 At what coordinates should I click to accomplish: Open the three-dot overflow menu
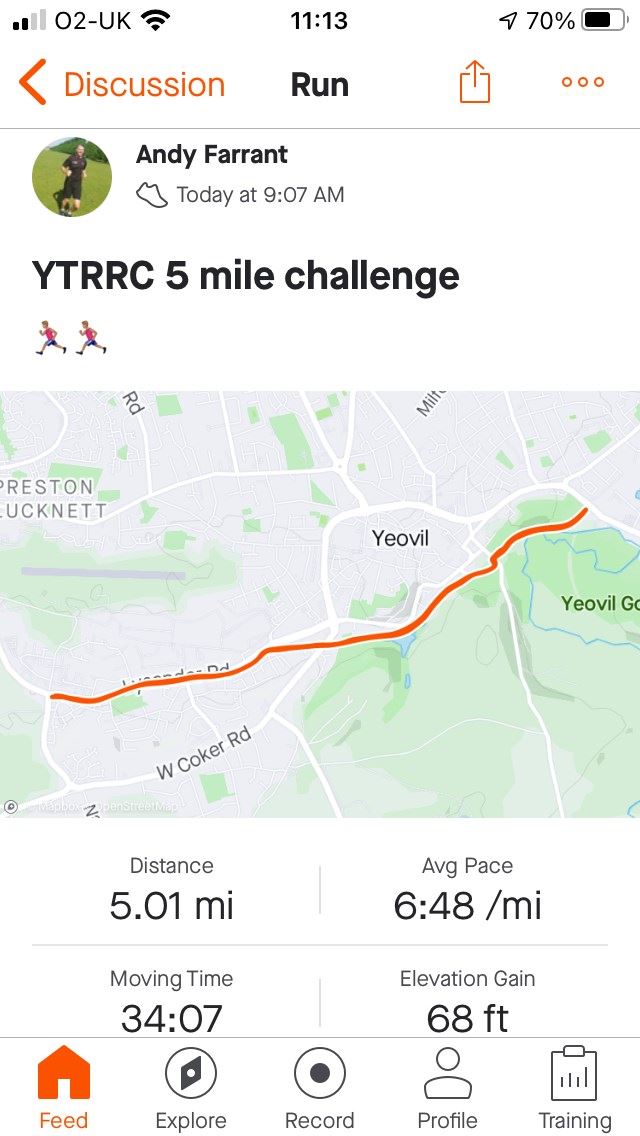(583, 83)
